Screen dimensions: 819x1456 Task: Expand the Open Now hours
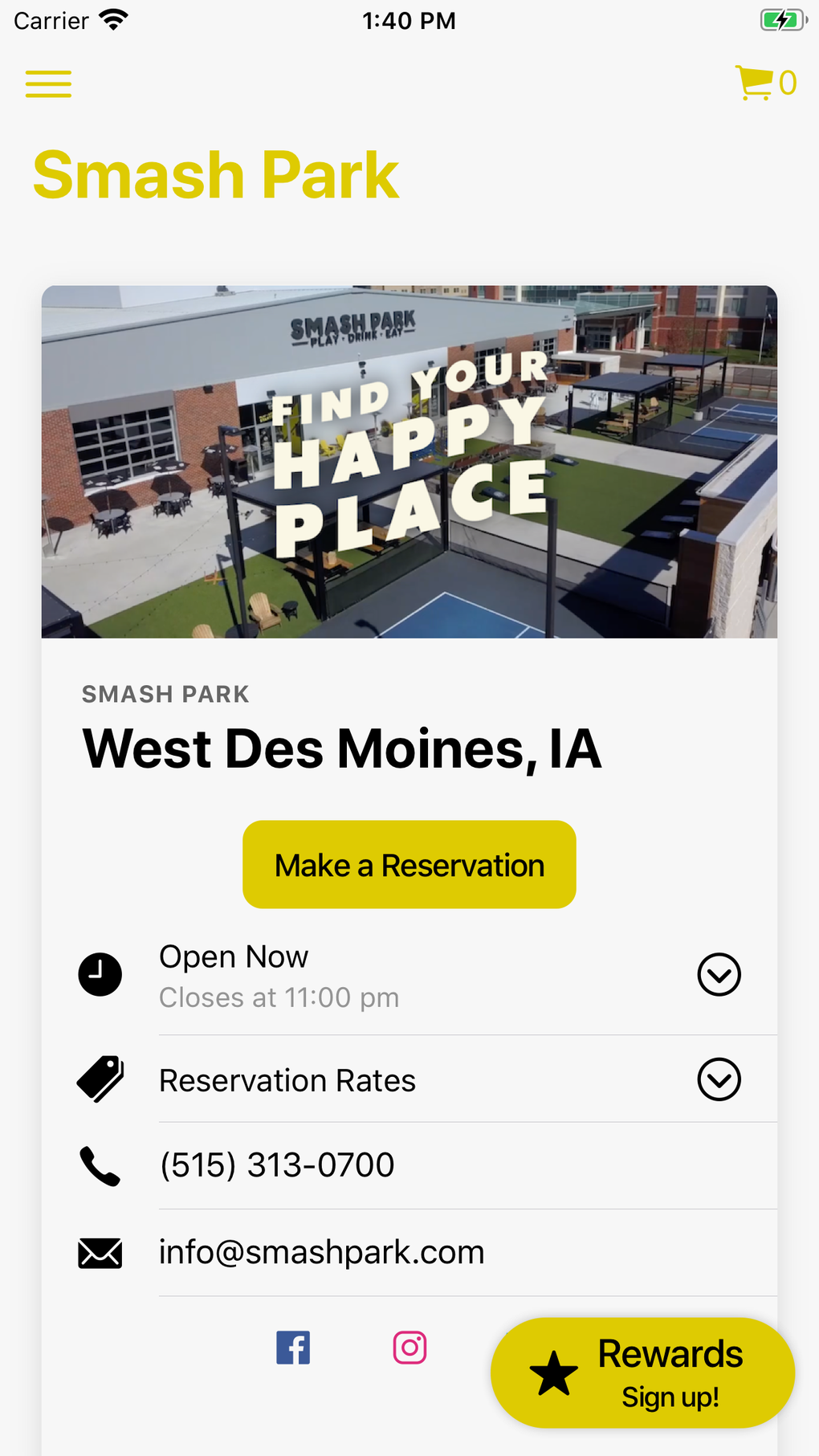pyautogui.click(x=719, y=975)
